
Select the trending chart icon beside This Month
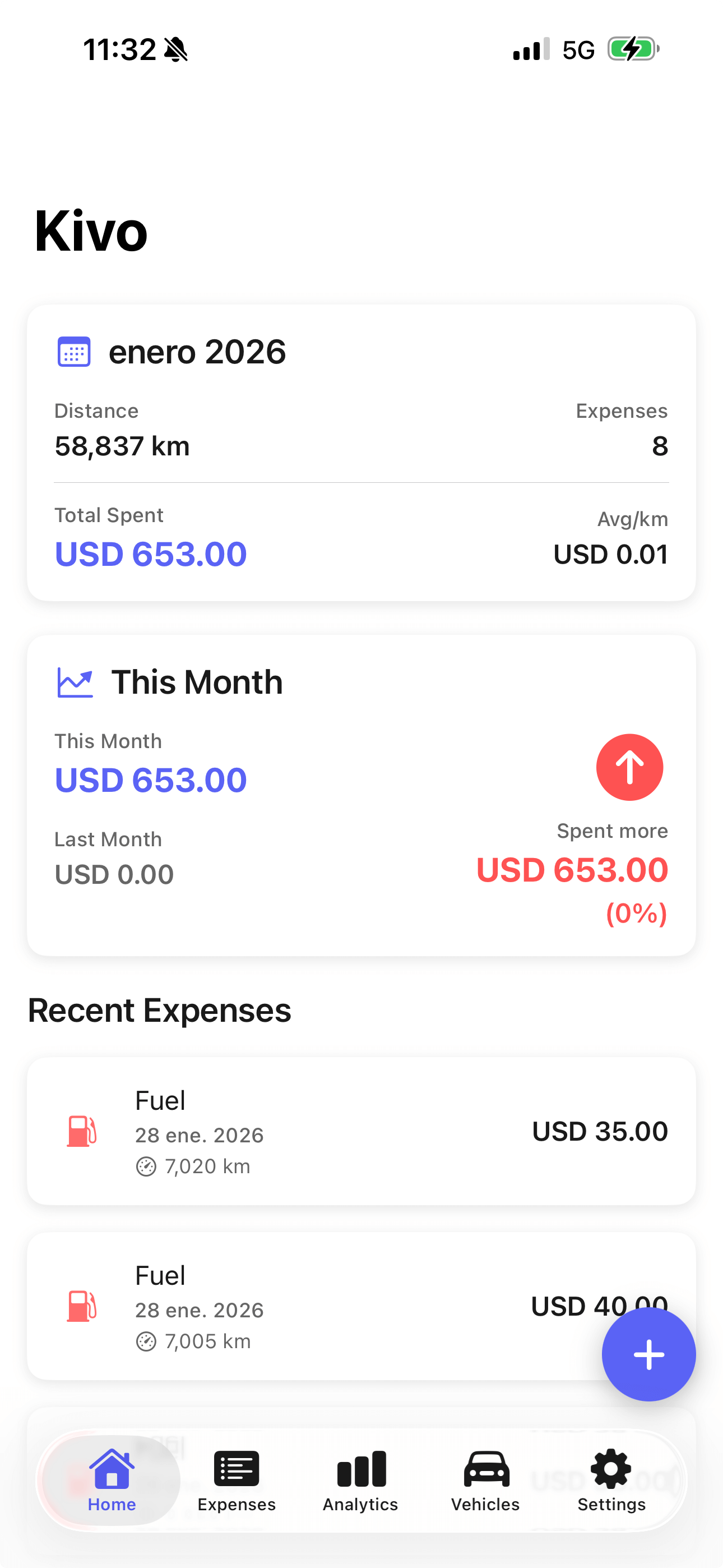point(76,682)
